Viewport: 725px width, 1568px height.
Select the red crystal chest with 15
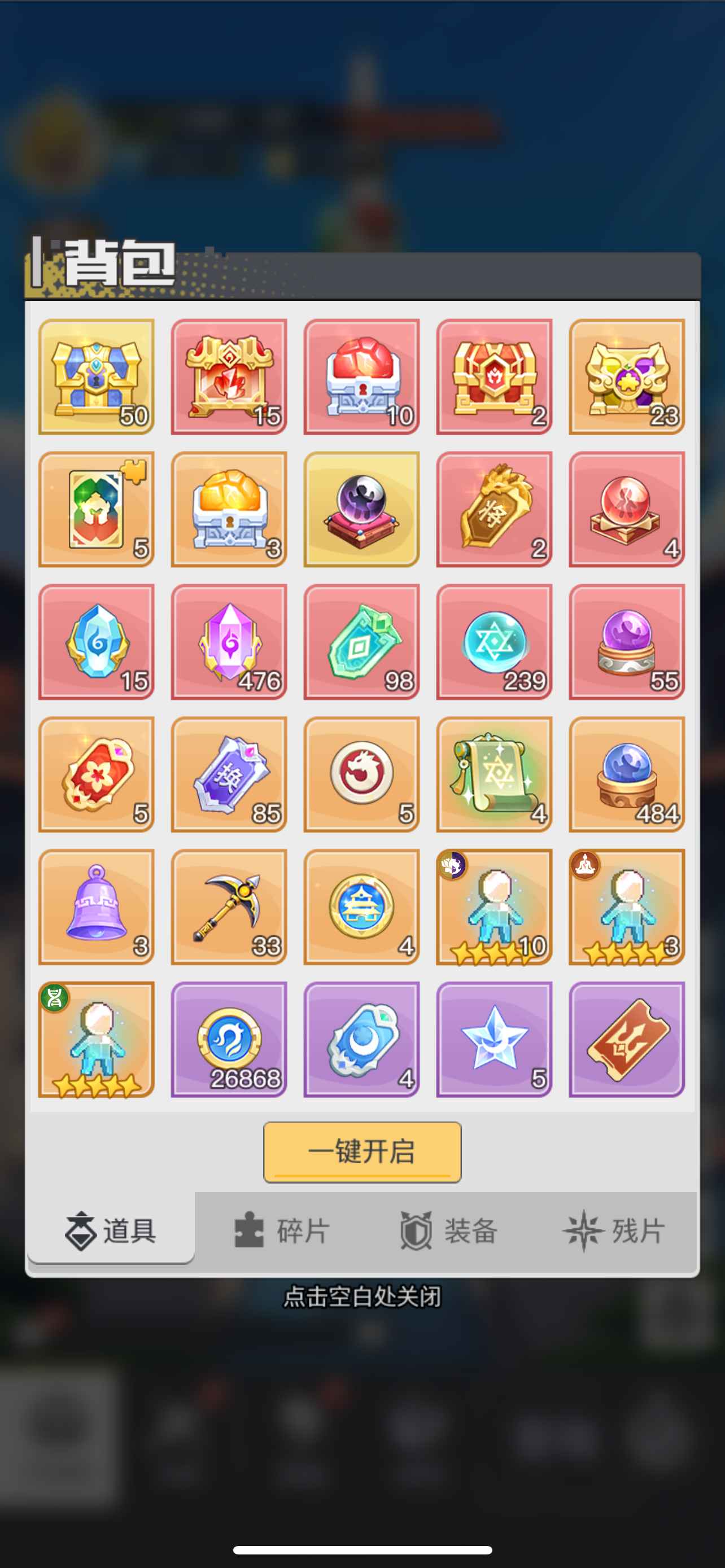coord(229,377)
